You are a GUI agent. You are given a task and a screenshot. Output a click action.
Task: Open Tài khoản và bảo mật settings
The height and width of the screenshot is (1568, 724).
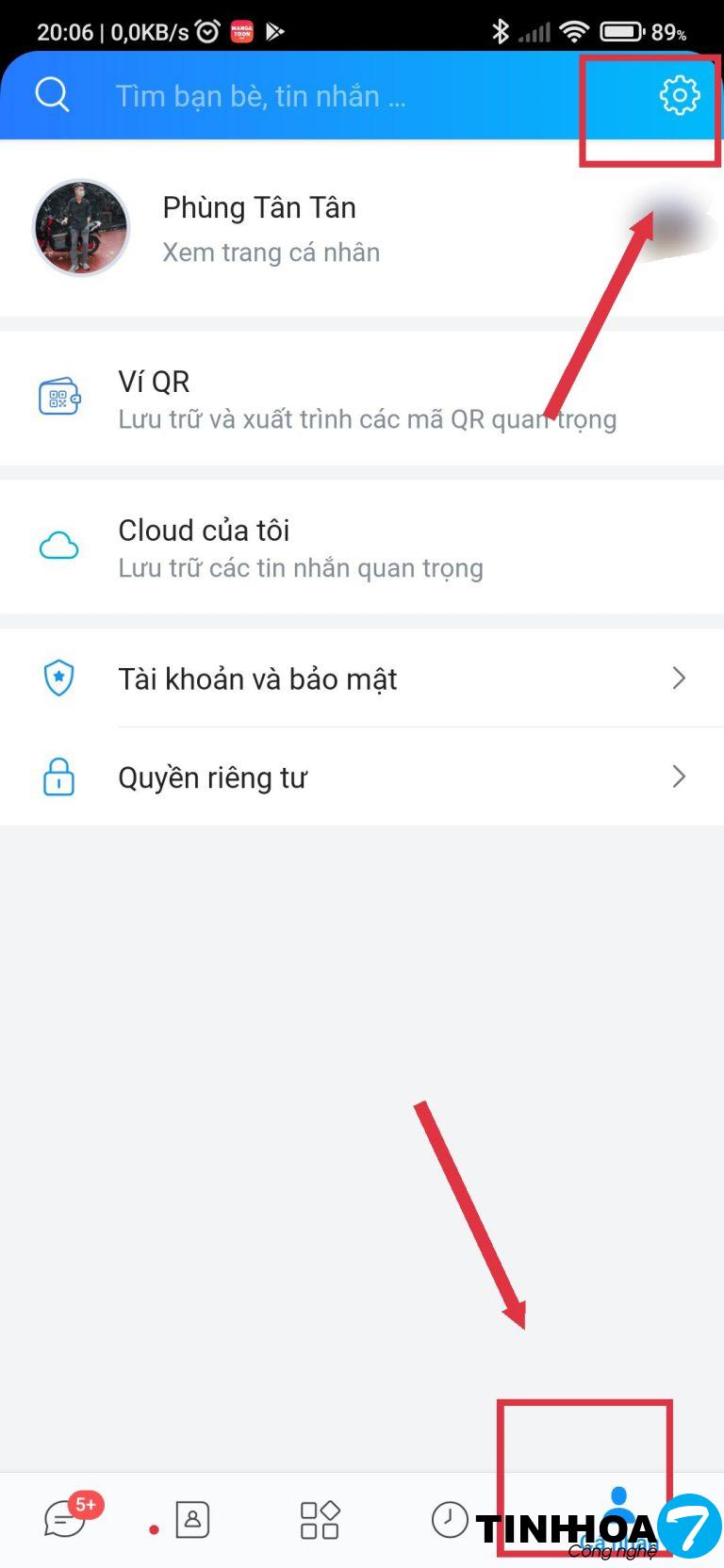[x=362, y=678]
